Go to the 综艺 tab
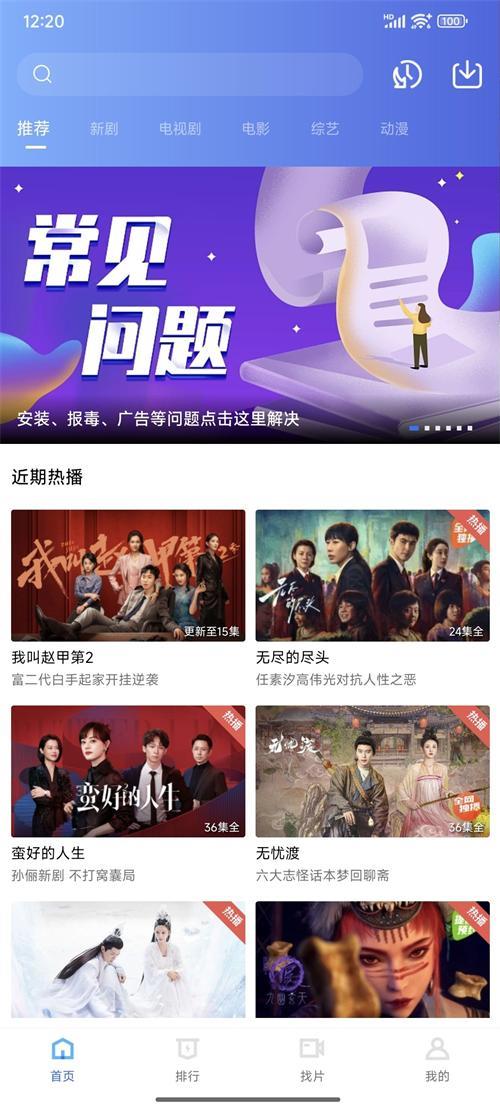 [325, 129]
